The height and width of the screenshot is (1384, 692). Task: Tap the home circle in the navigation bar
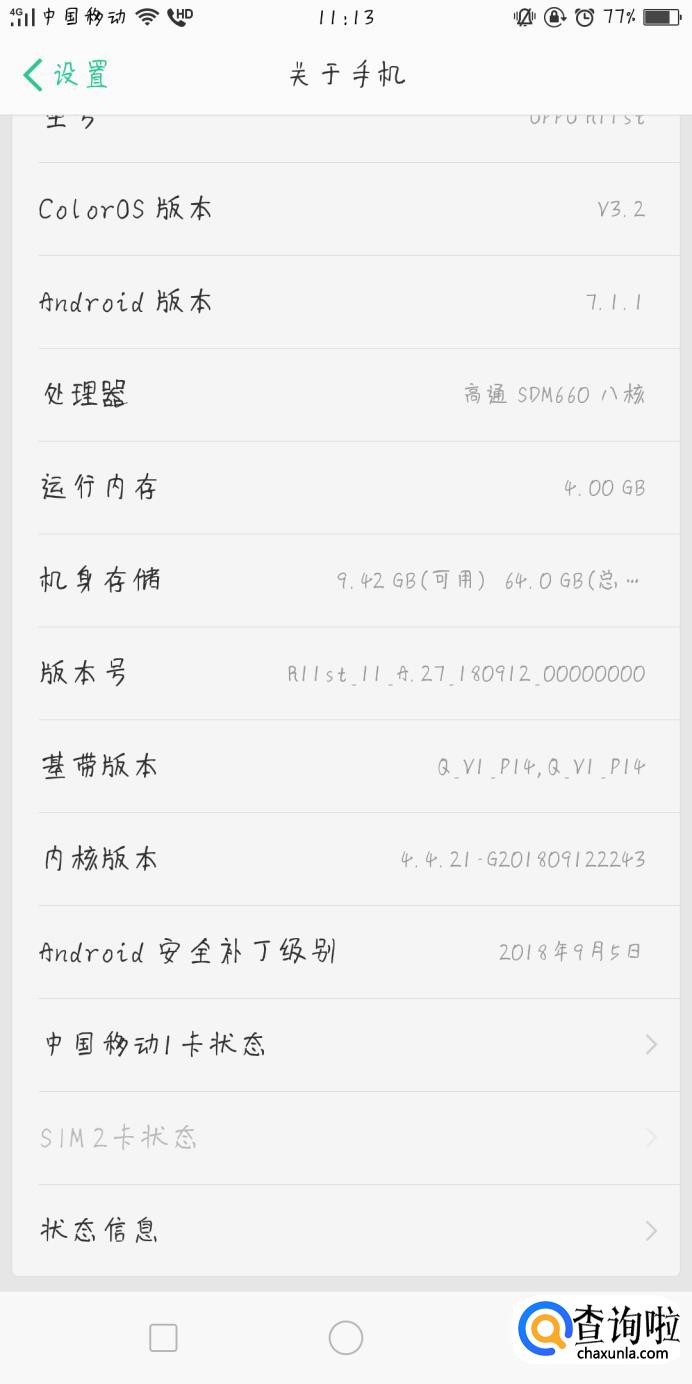[x=346, y=1338]
